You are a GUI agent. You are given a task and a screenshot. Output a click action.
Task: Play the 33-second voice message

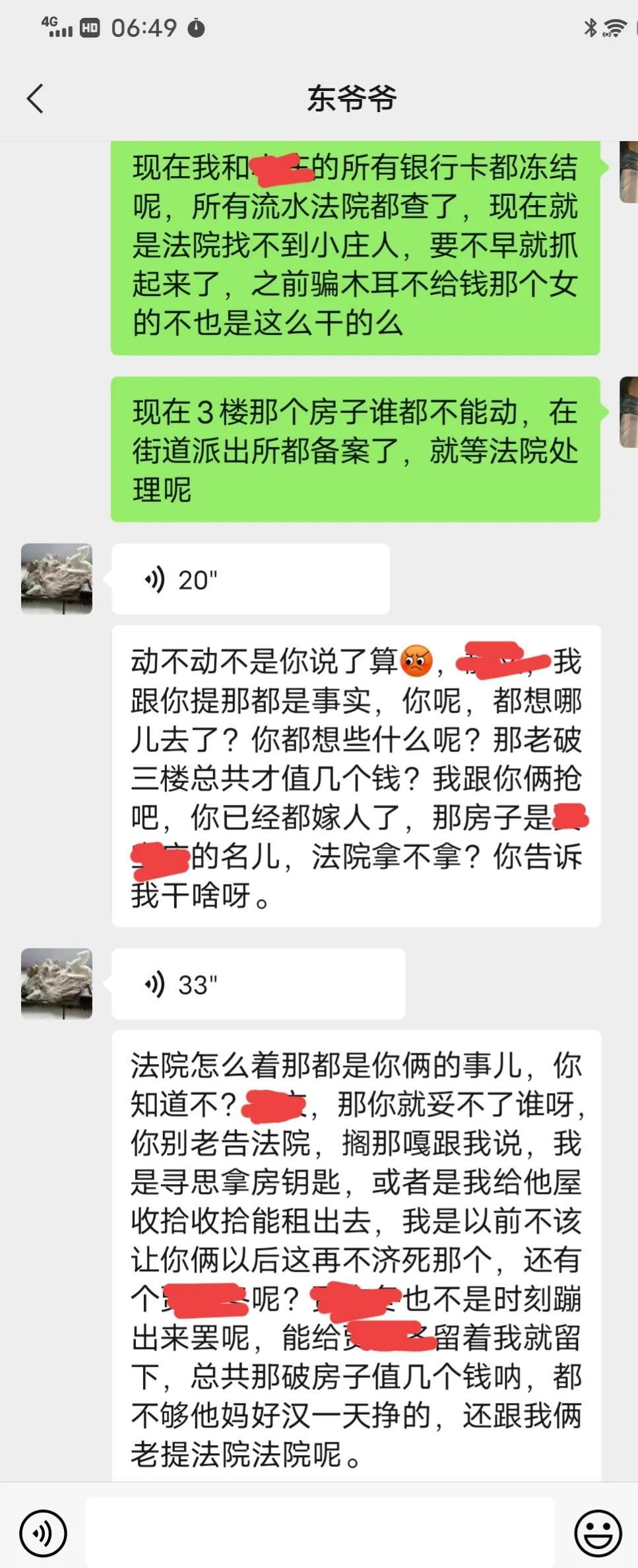pos(257,984)
